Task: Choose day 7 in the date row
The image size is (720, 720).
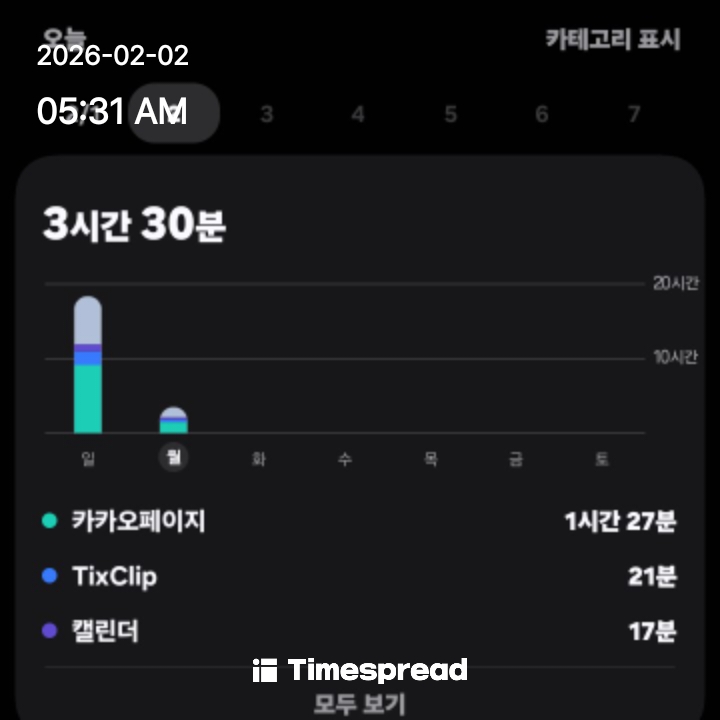Action: pos(633,114)
